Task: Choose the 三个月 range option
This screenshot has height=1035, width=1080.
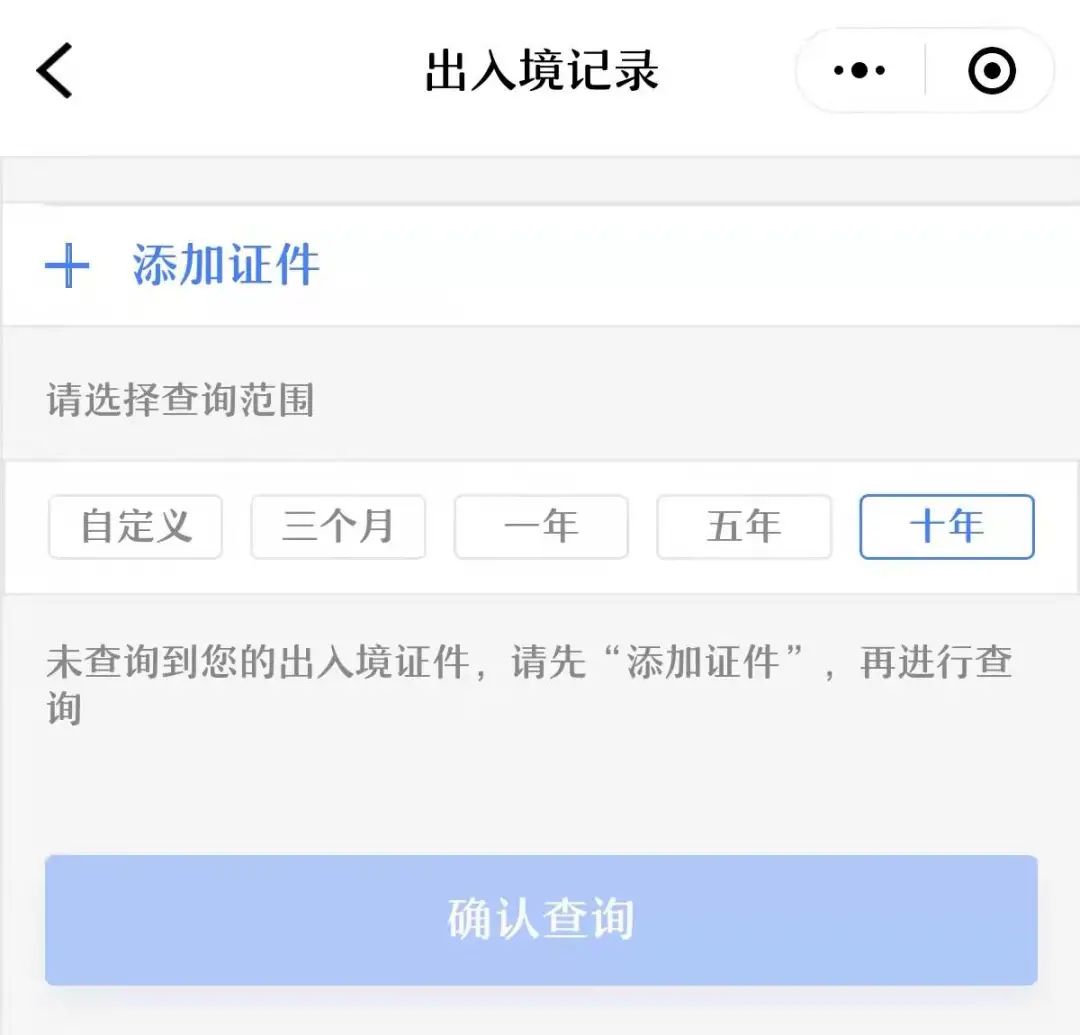Action: [338, 527]
